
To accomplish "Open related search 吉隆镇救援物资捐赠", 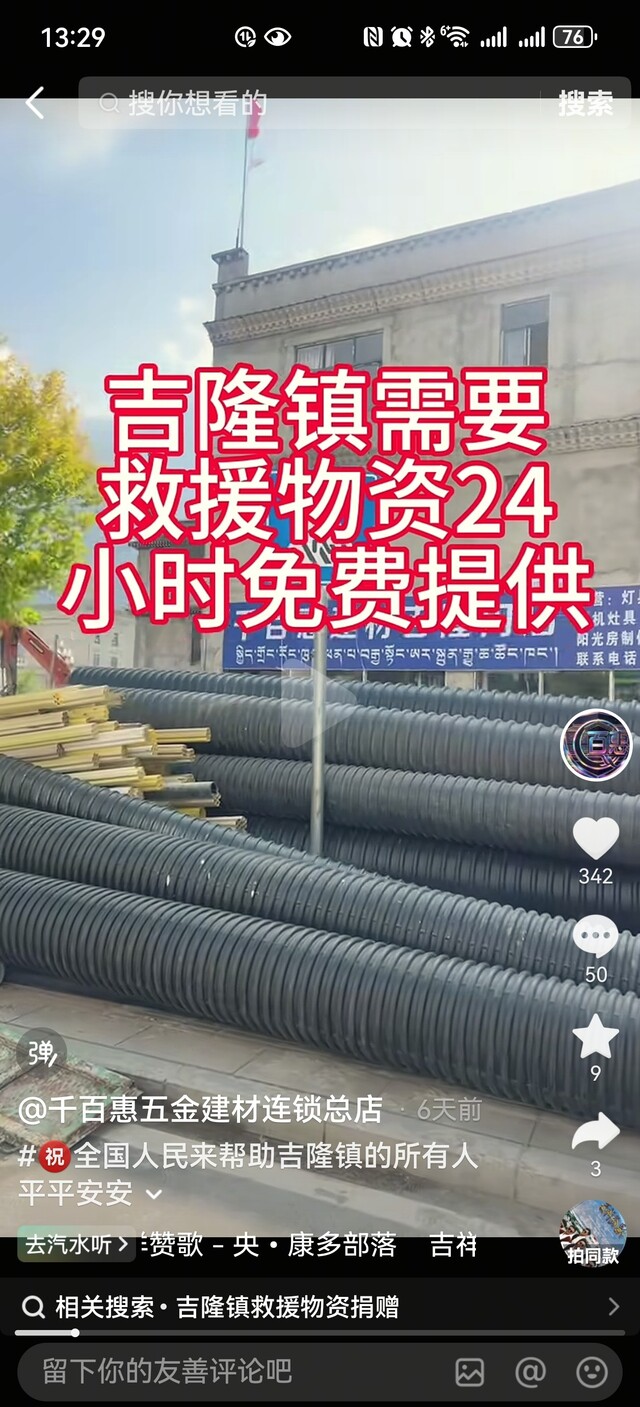I will [x=320, y=1307].
